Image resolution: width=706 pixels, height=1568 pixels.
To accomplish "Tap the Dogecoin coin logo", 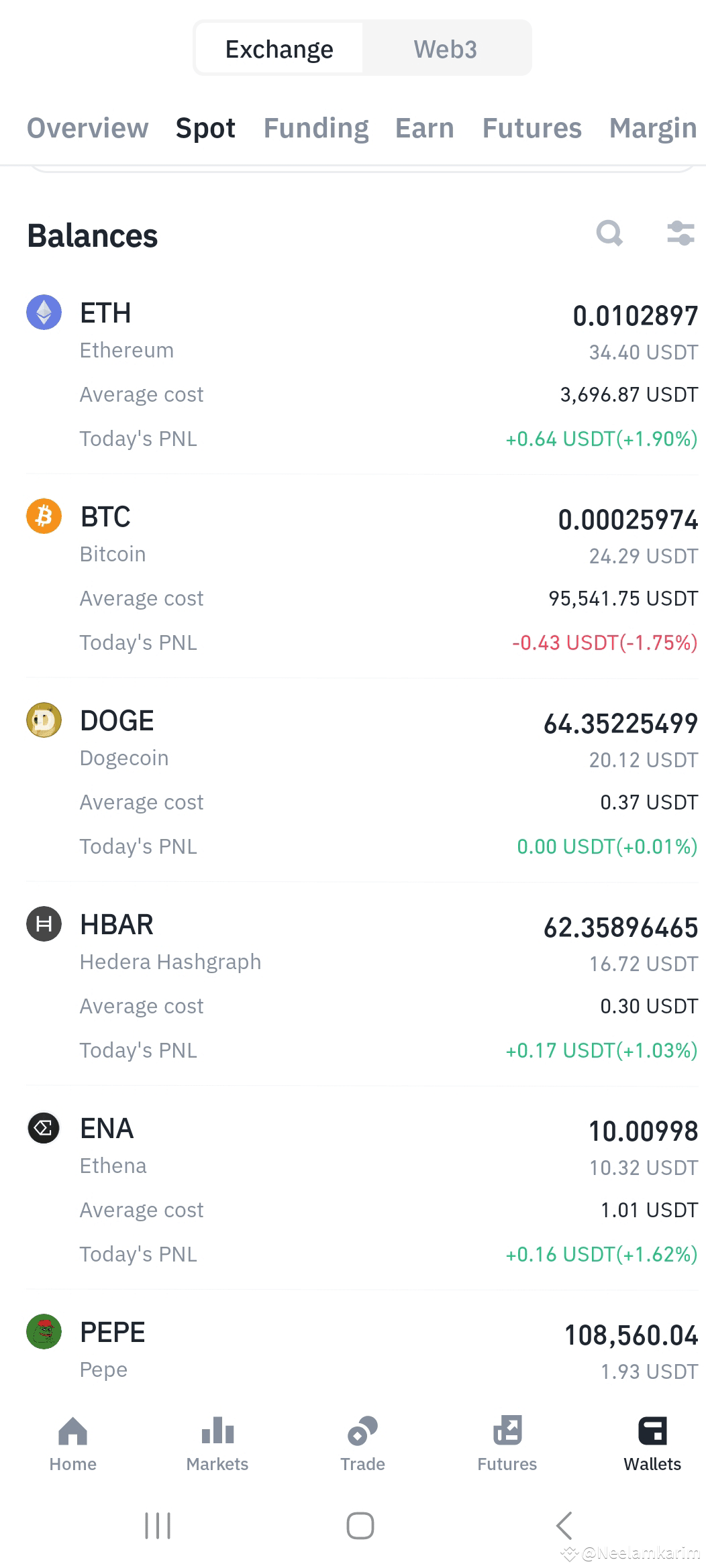I will pyautogui.click(x=43, y=720).
